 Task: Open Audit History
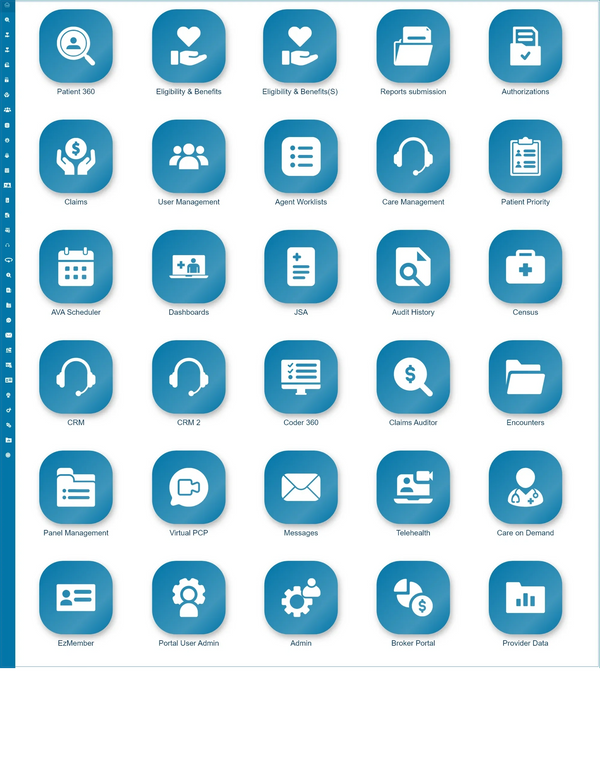coord(413,267)
